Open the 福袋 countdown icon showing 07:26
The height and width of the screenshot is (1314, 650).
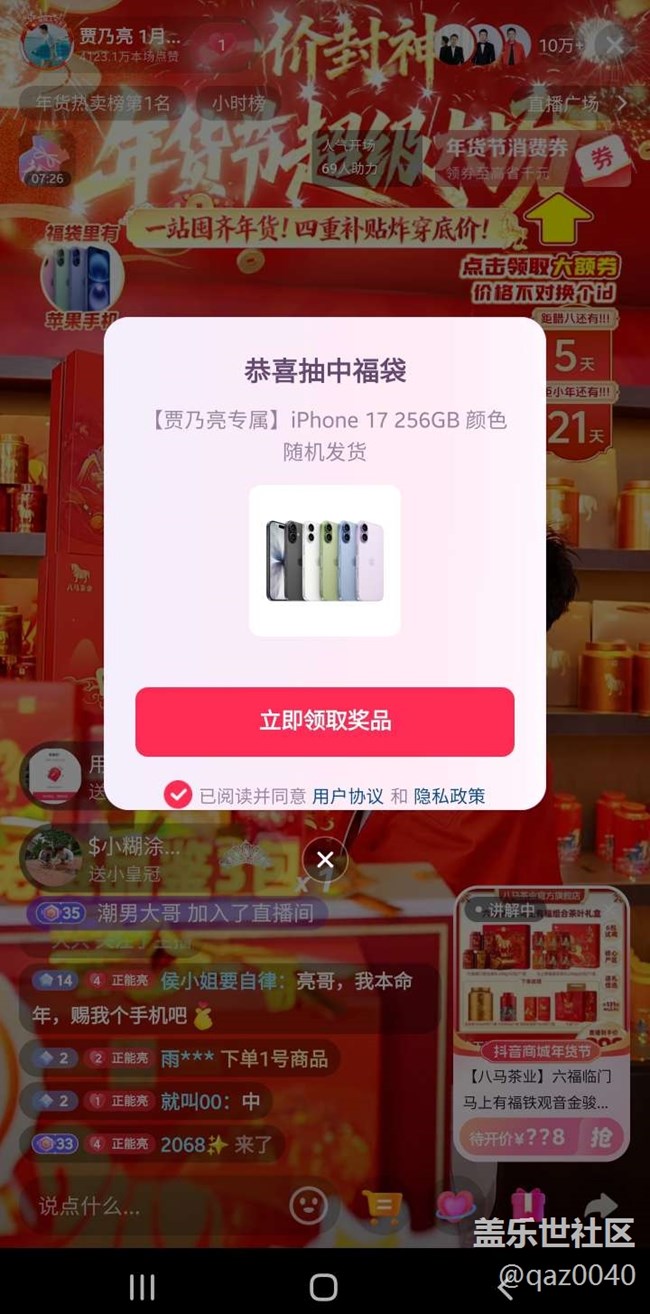(x=46, y=163)
